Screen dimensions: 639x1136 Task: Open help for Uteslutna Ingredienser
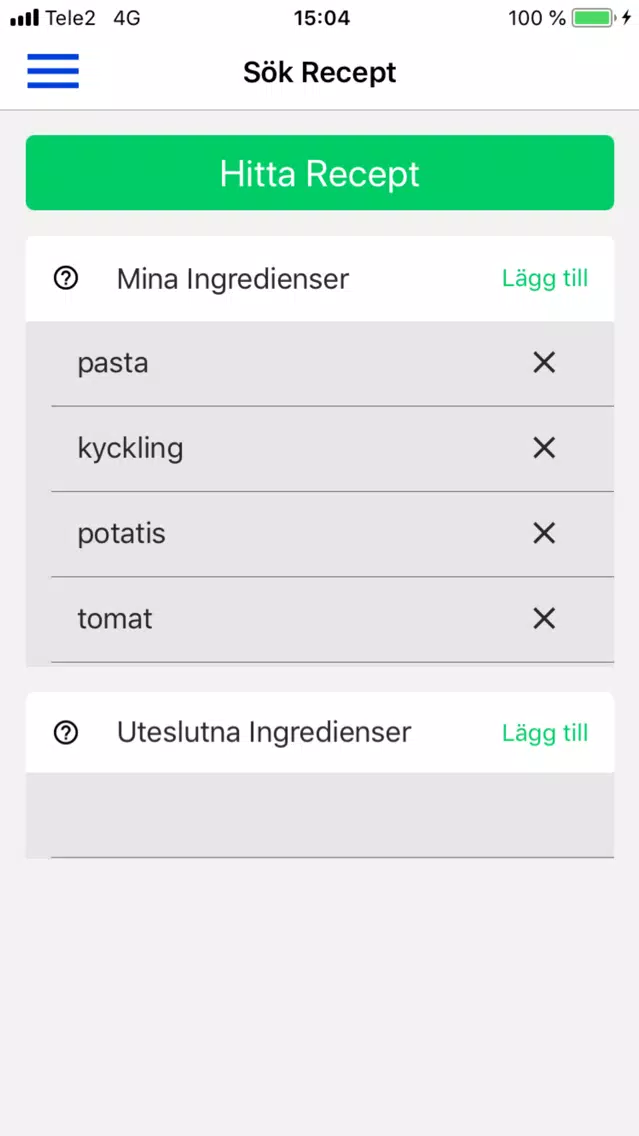coord(66,733)
